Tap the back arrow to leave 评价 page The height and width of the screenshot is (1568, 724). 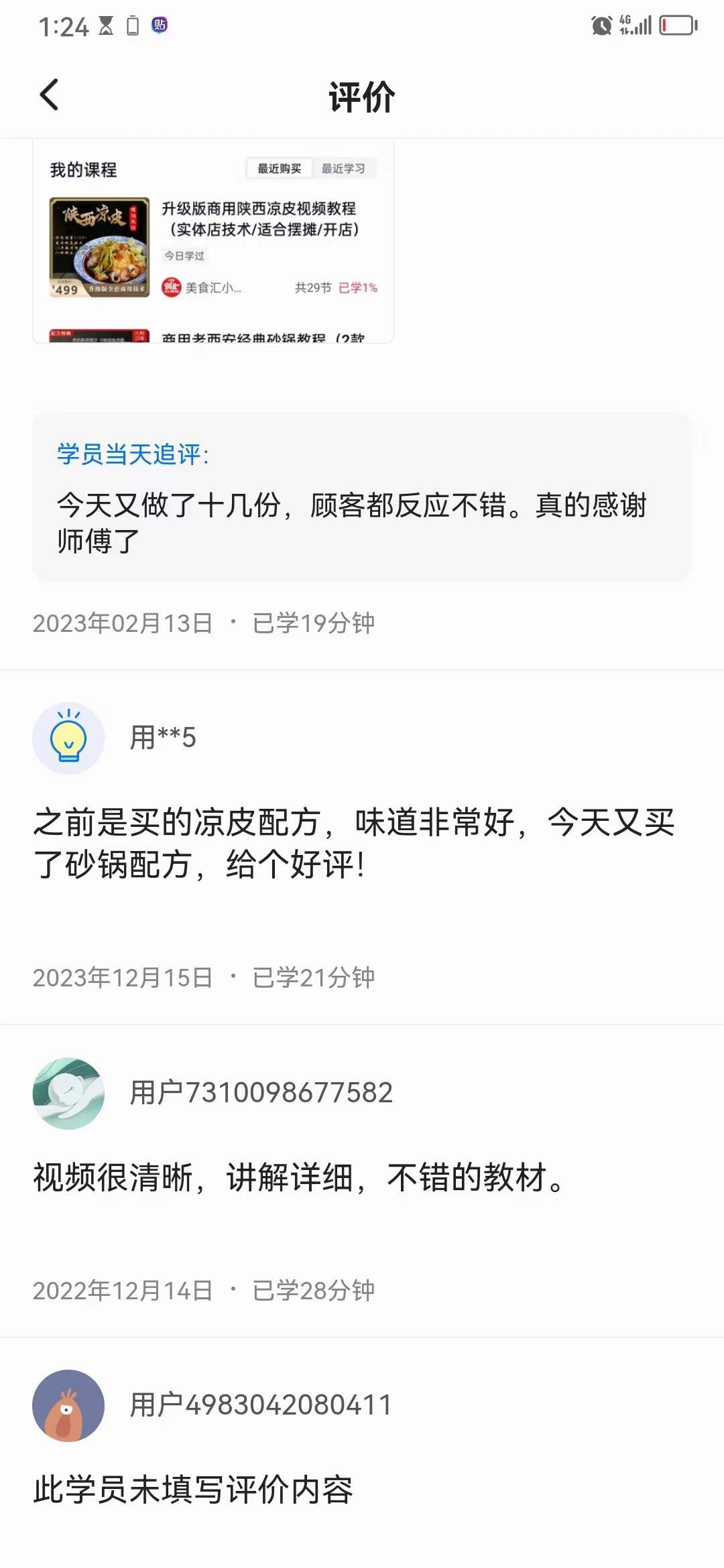tap(49, 96)
